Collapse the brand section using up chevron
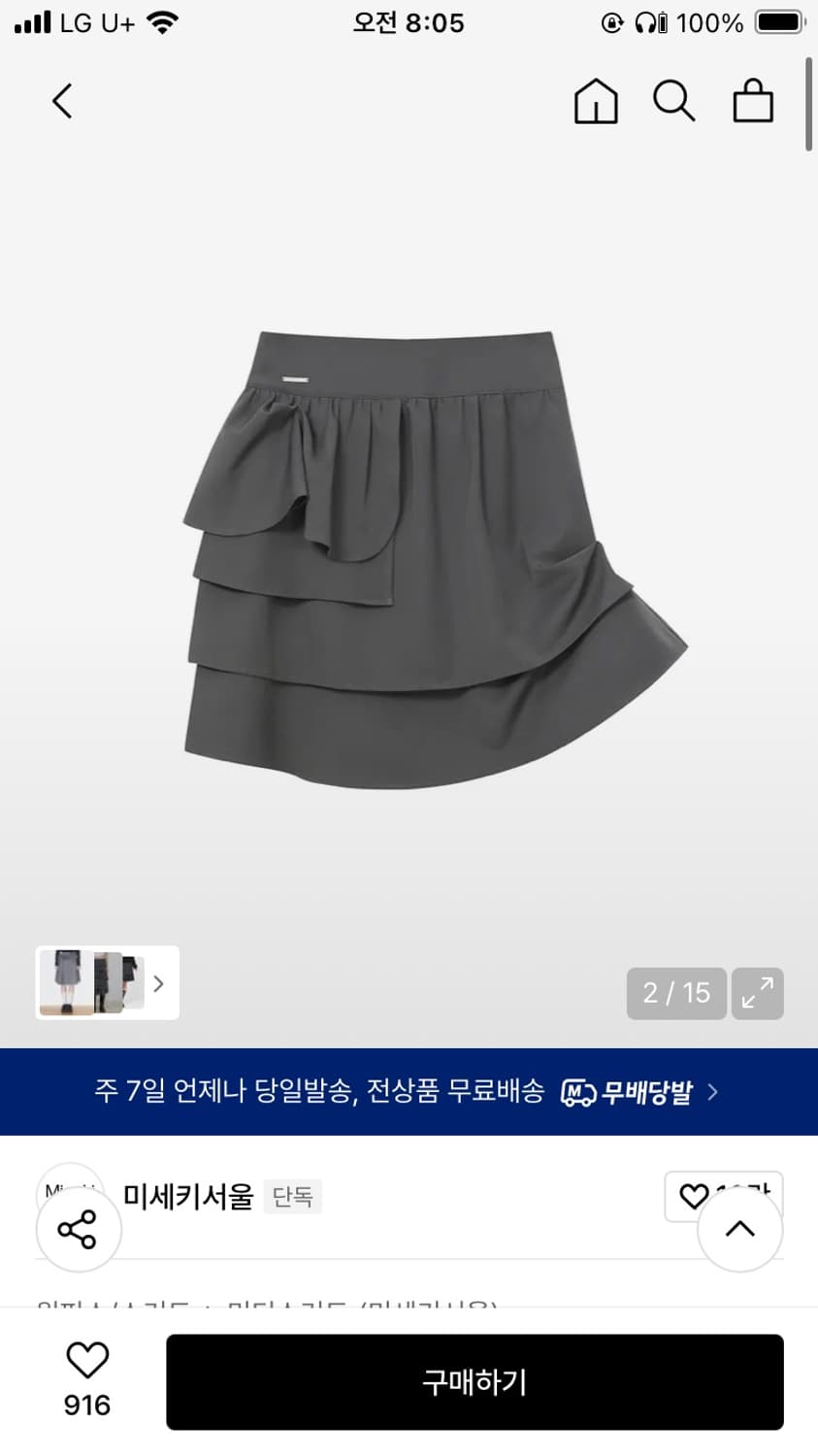 (x=740, y=1228)
